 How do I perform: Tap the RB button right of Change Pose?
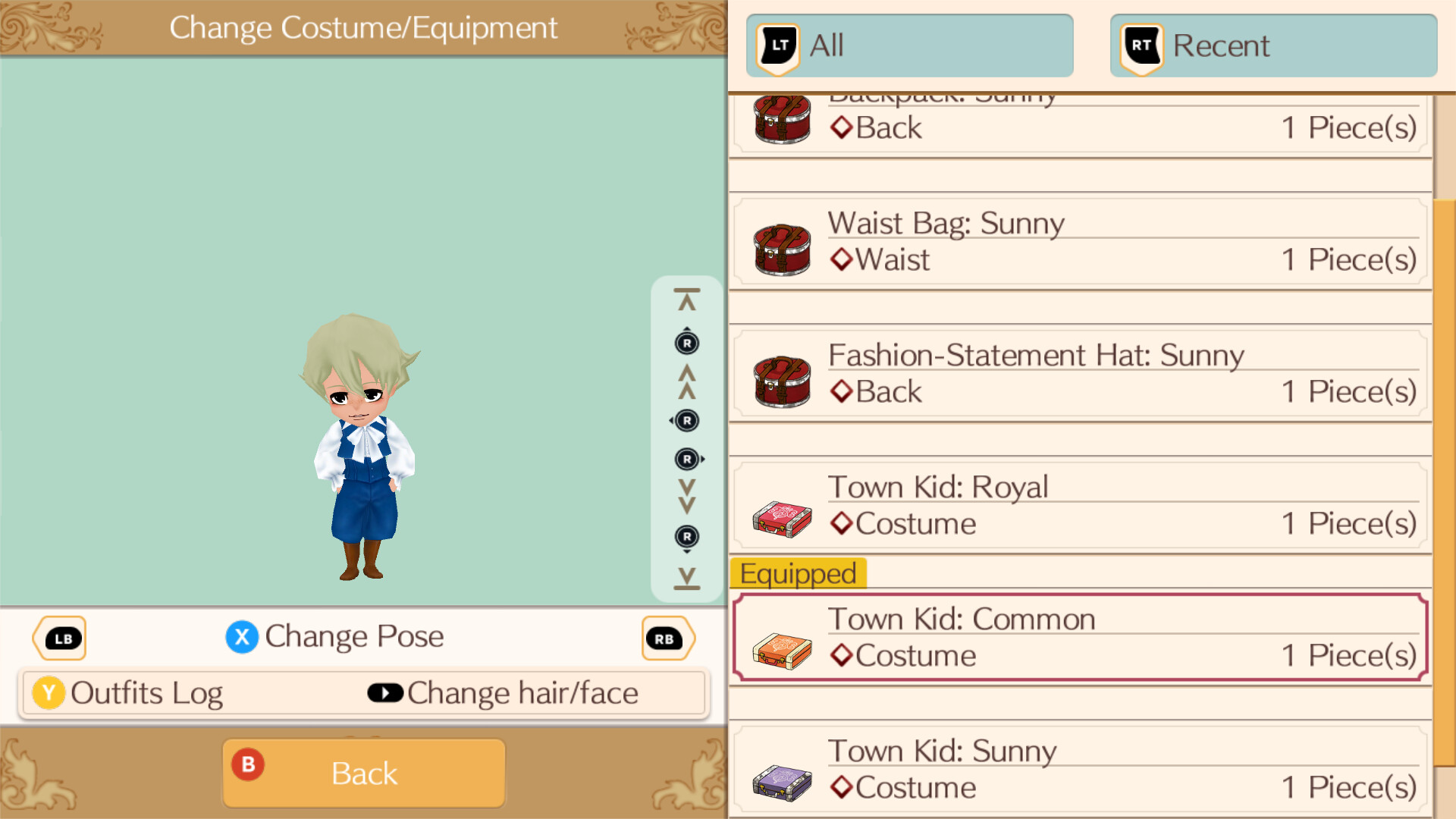666,639
